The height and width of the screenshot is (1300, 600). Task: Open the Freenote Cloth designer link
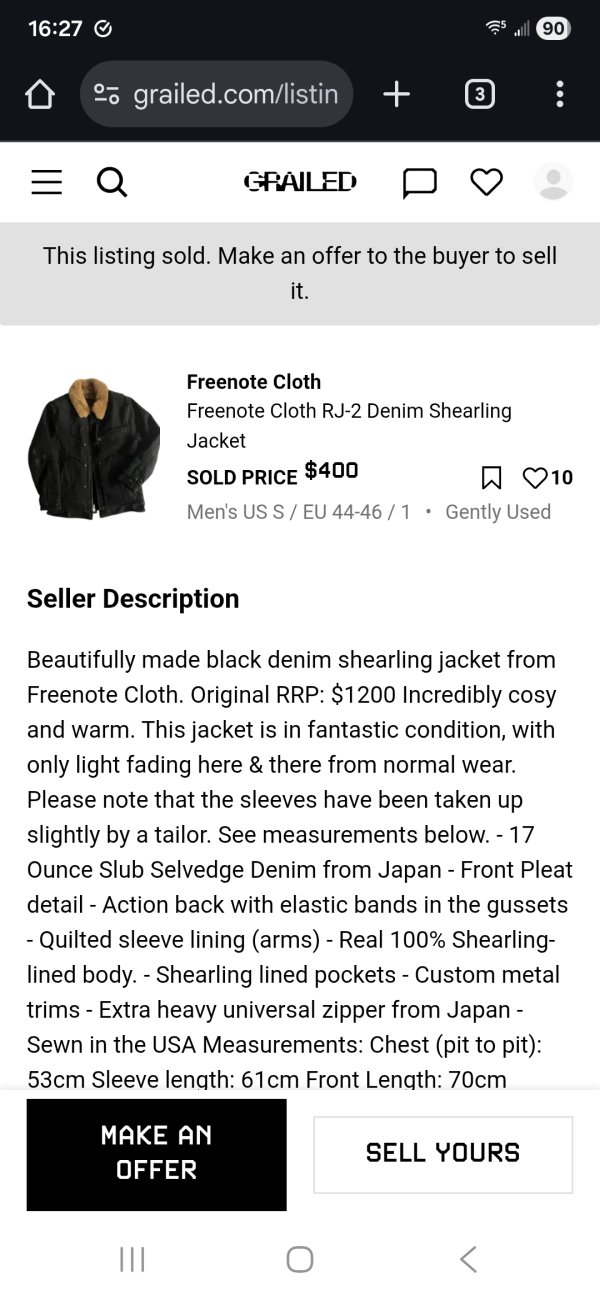(x=254, y=382)
